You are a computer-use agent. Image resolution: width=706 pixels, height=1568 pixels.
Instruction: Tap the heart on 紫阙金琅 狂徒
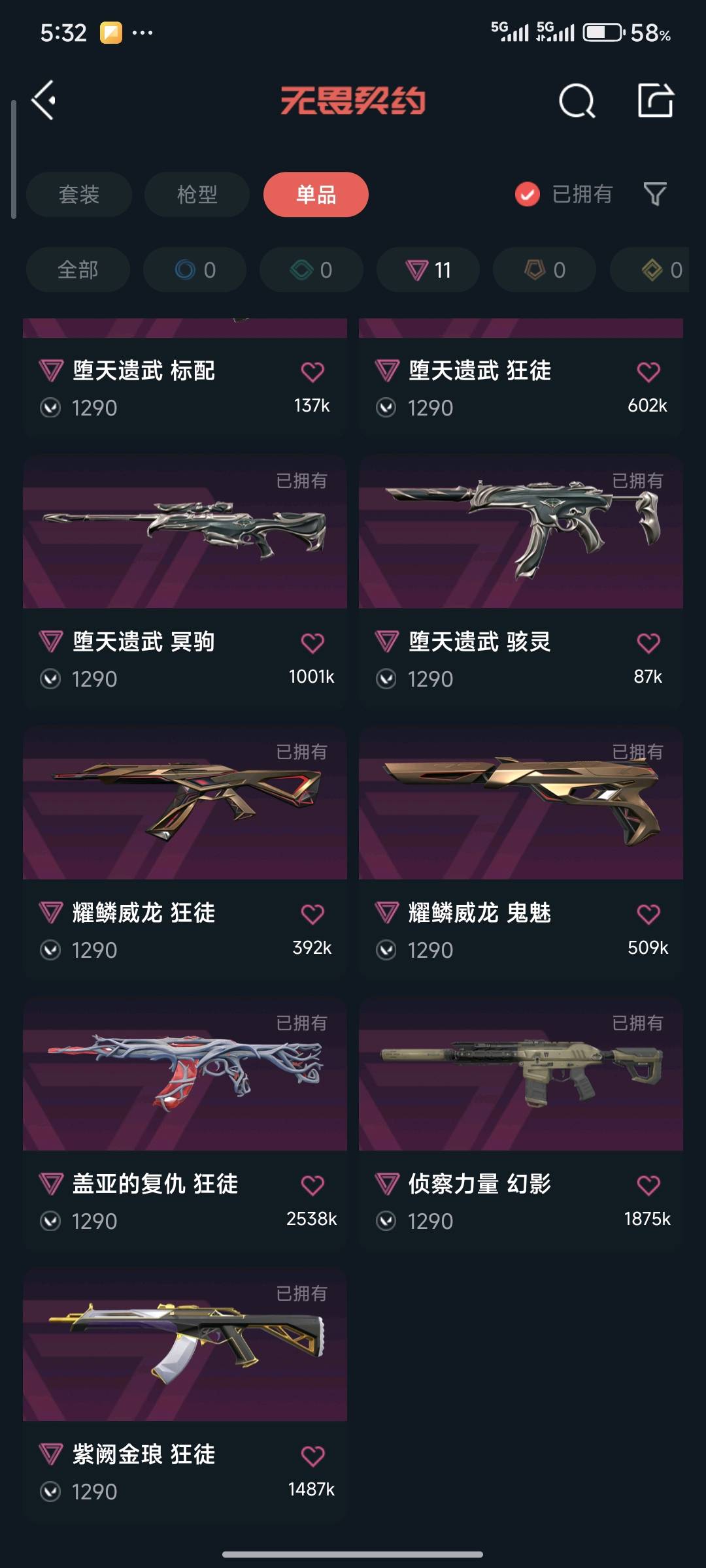coord(312,1456)
